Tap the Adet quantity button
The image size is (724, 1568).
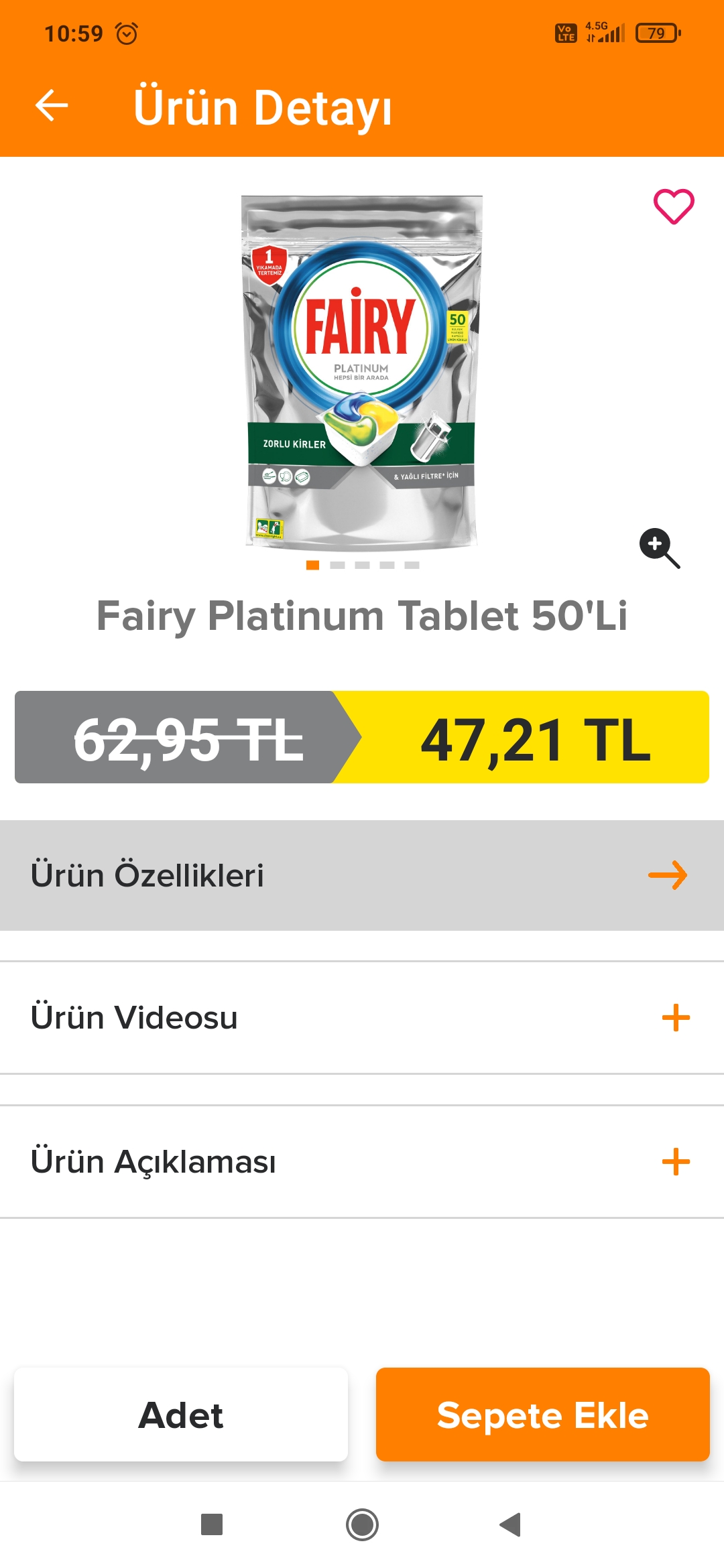point(181,1415)
